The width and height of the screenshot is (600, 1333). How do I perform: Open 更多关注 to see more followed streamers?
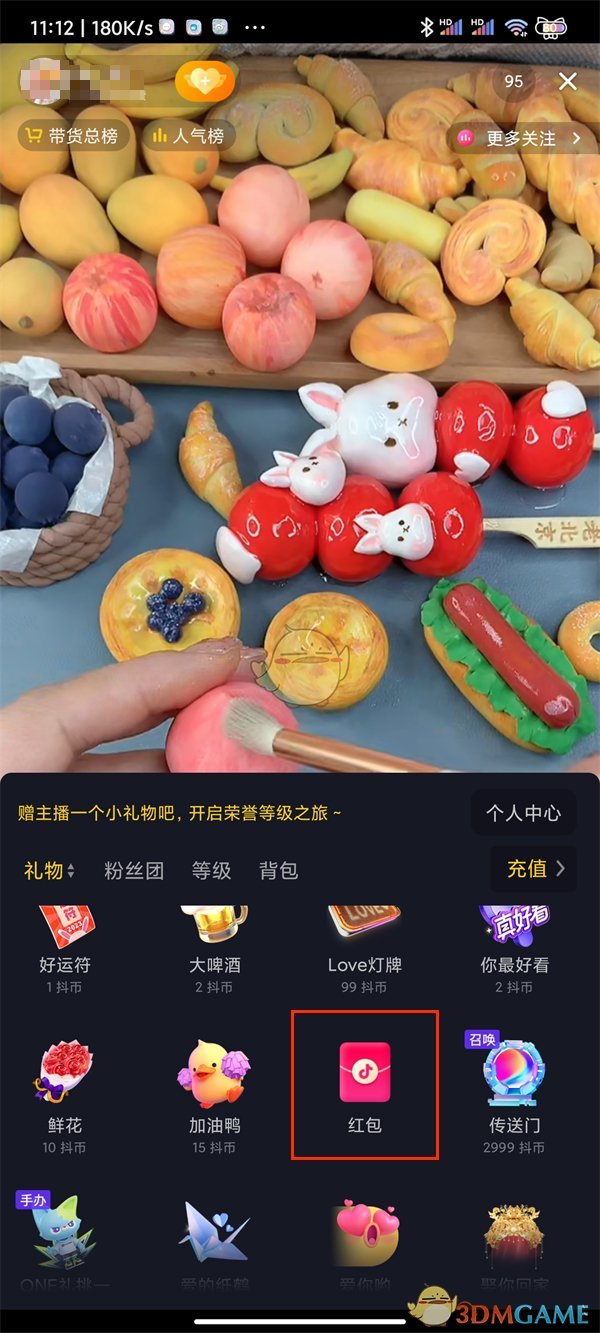point(520,138)
